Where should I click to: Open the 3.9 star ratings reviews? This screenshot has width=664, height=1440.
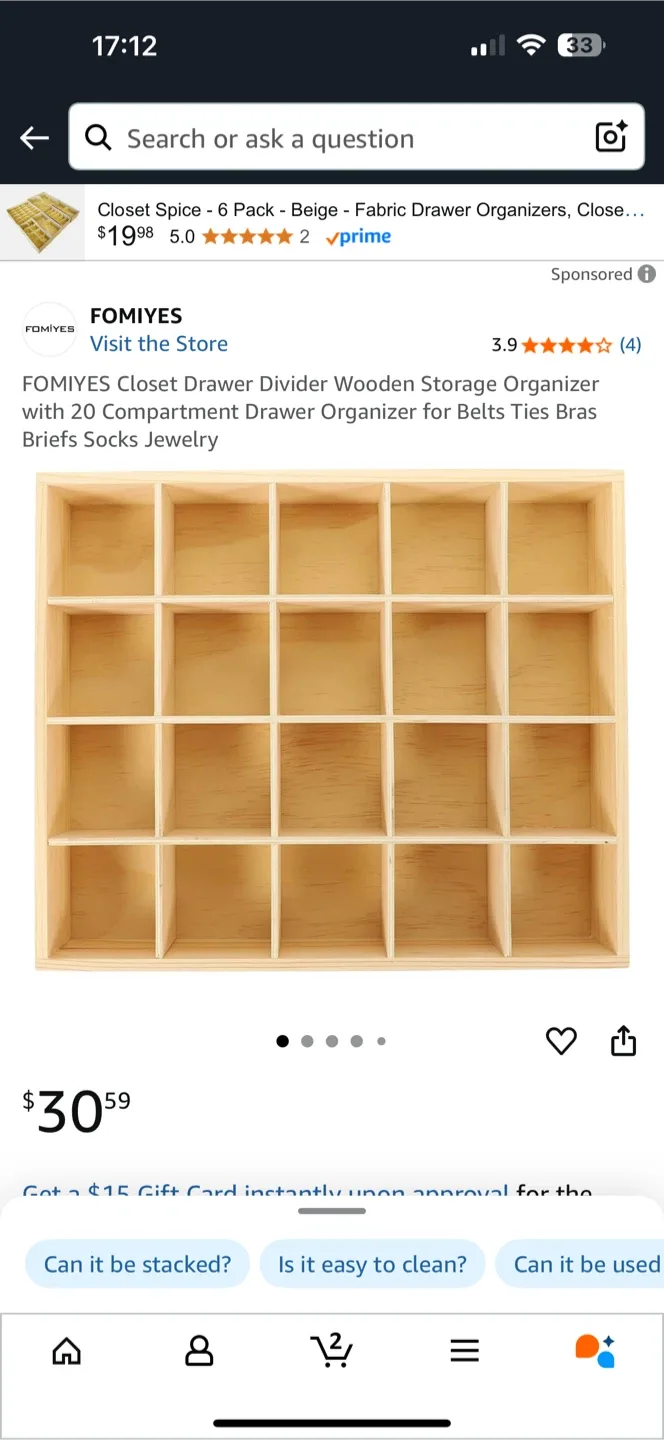click(566, 345)
